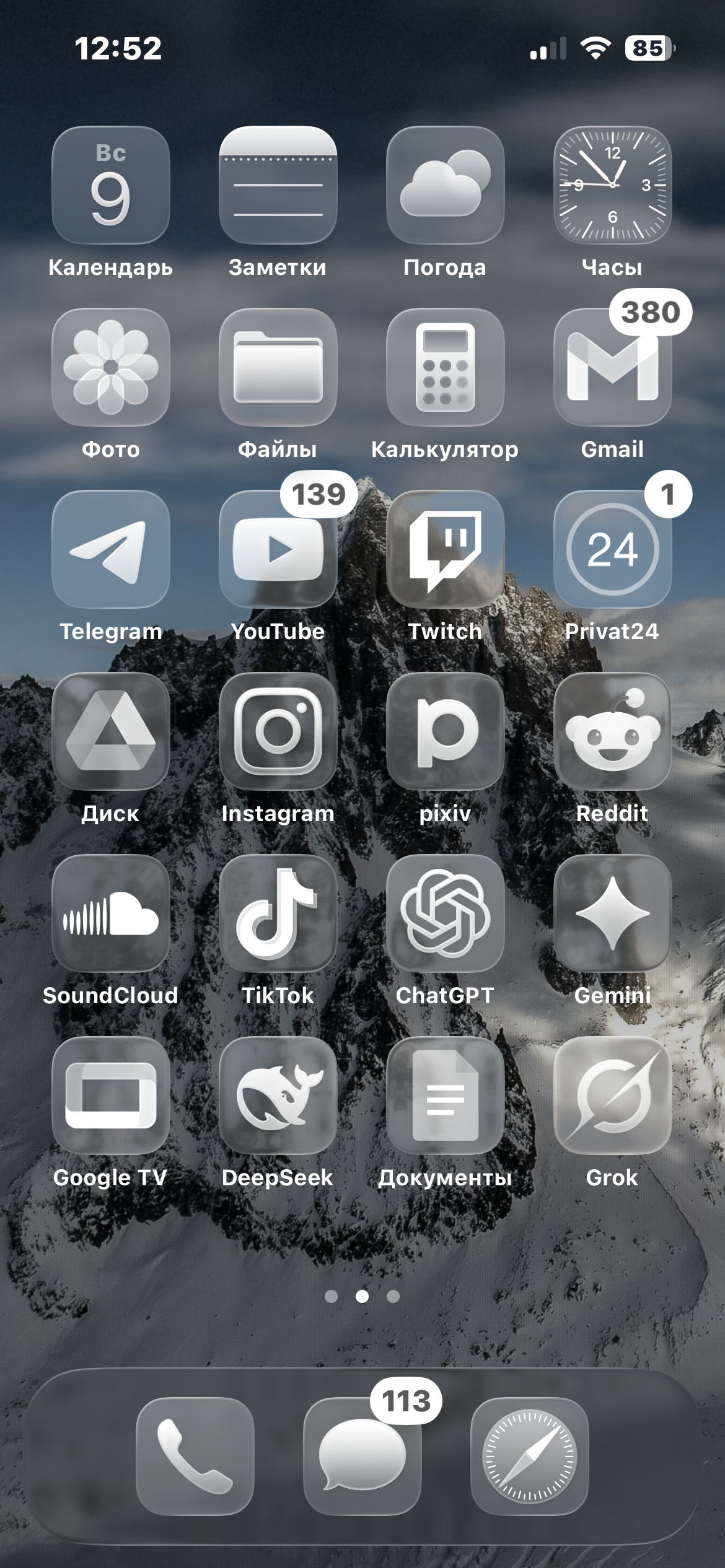Launch the Файлы files app
725x1568 pixels.
[278, 367]
